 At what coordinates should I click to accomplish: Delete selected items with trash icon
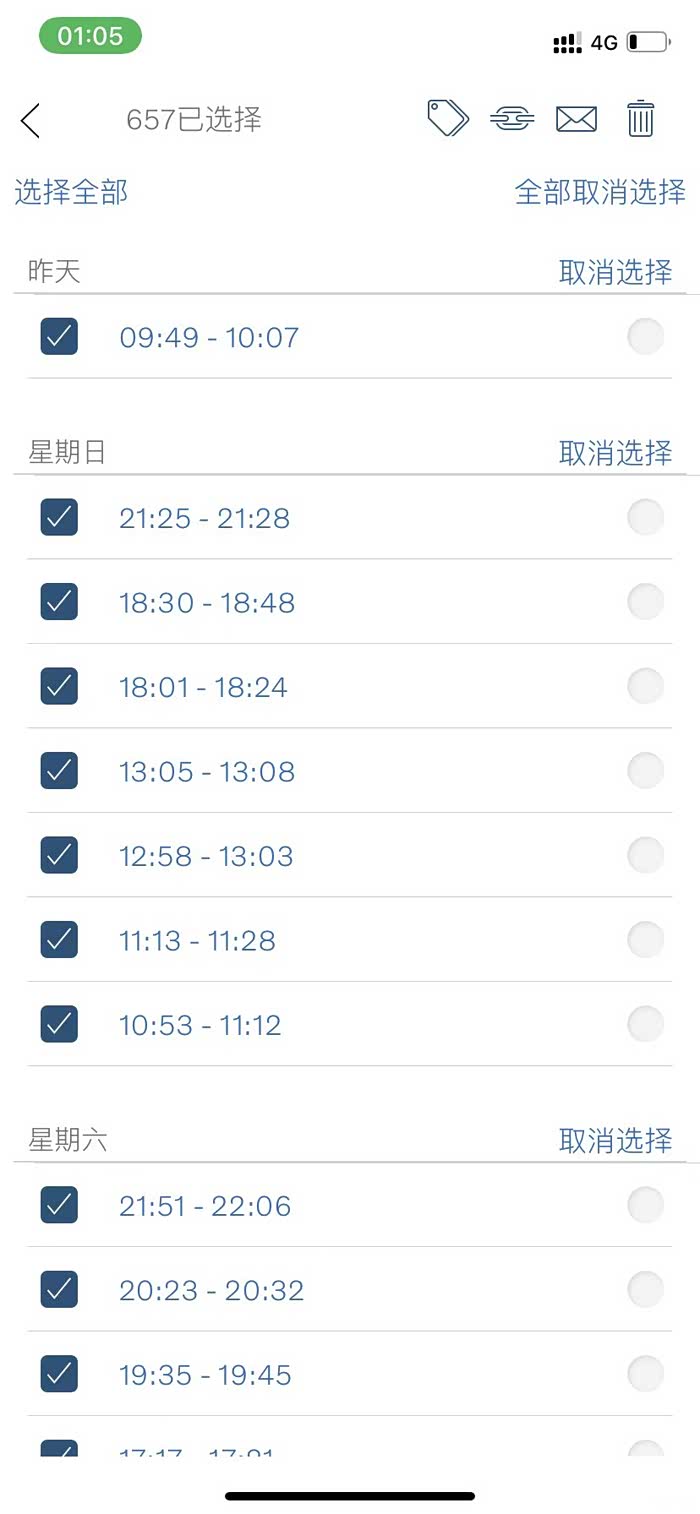pos(640,119)
